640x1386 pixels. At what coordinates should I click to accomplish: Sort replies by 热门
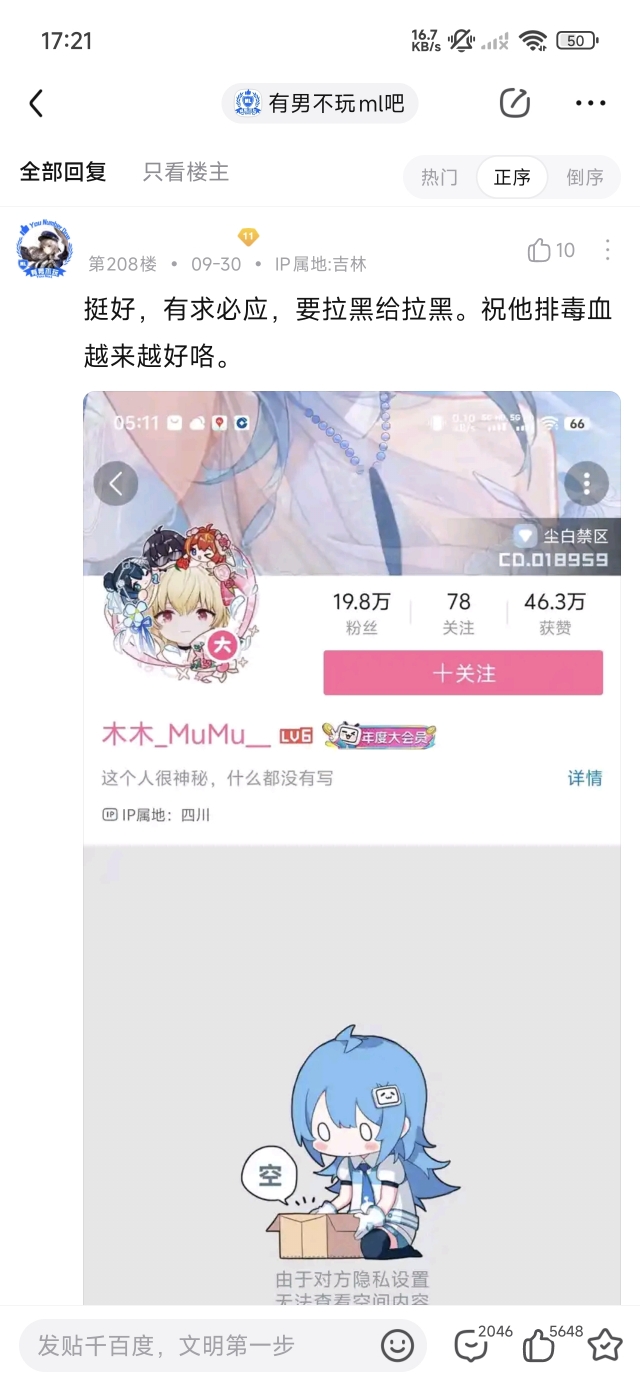point(439,177)
